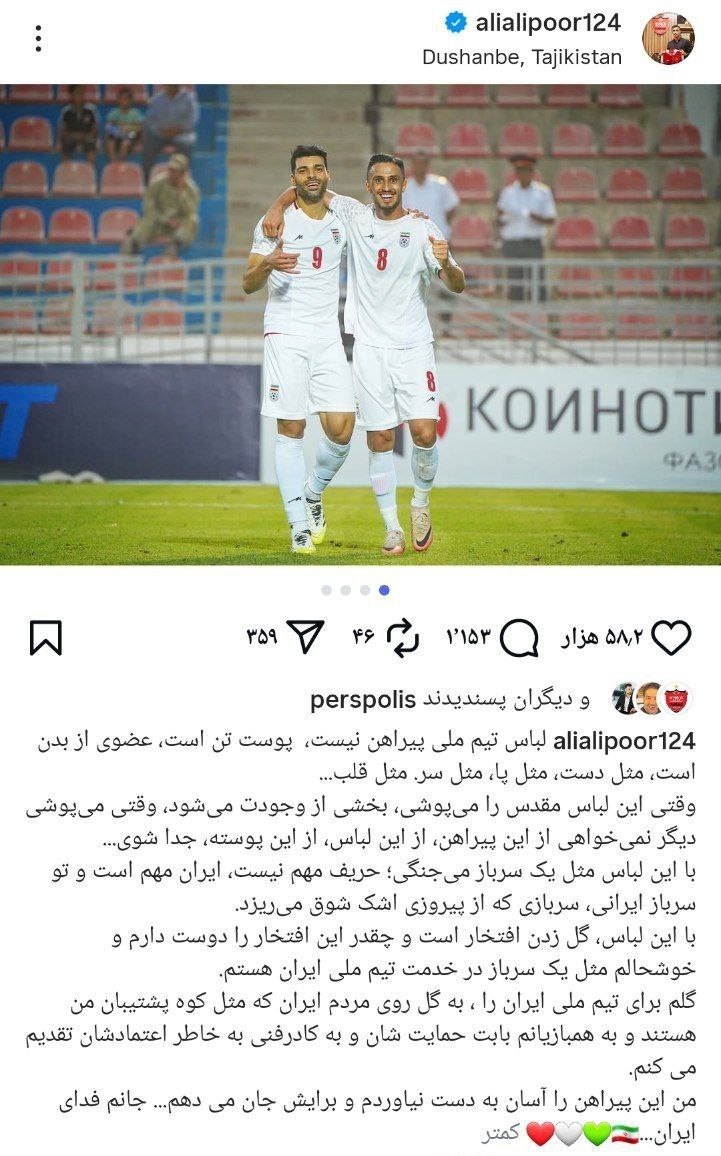Tap alialipoor124's profile picture
This screenshot has height=1156, width=721.
point(668,39)
